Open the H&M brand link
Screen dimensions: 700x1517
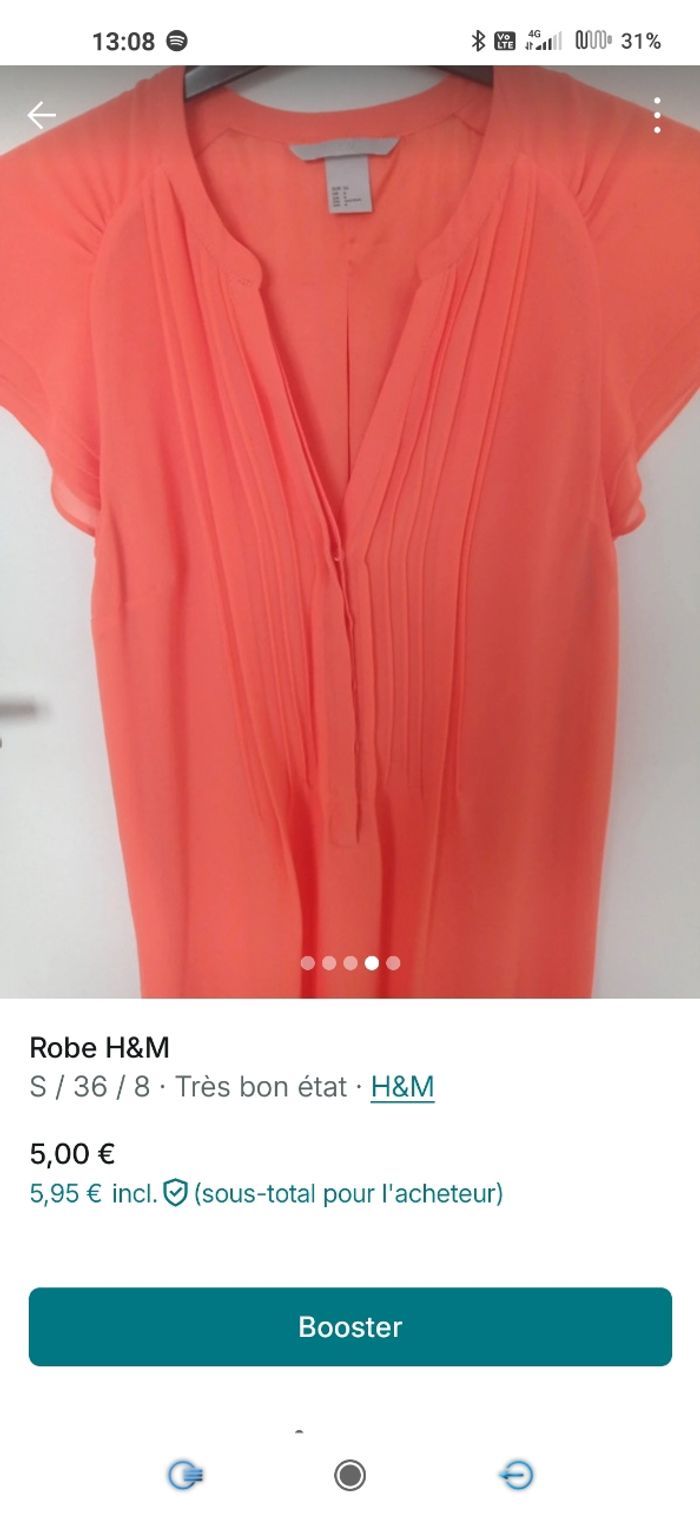(x=402, y=1087)
